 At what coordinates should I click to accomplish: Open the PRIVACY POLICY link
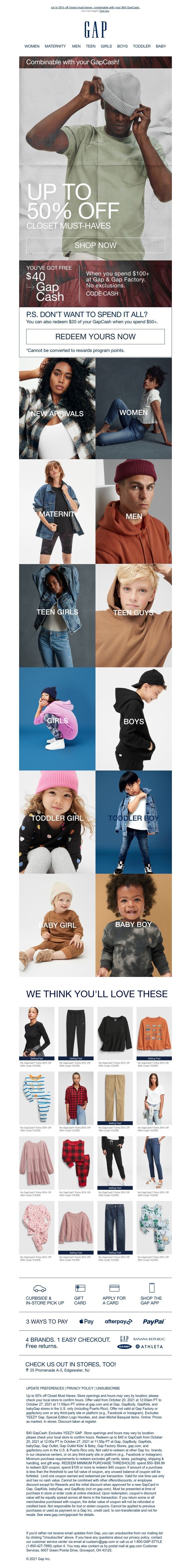[x=80, y=1388]
